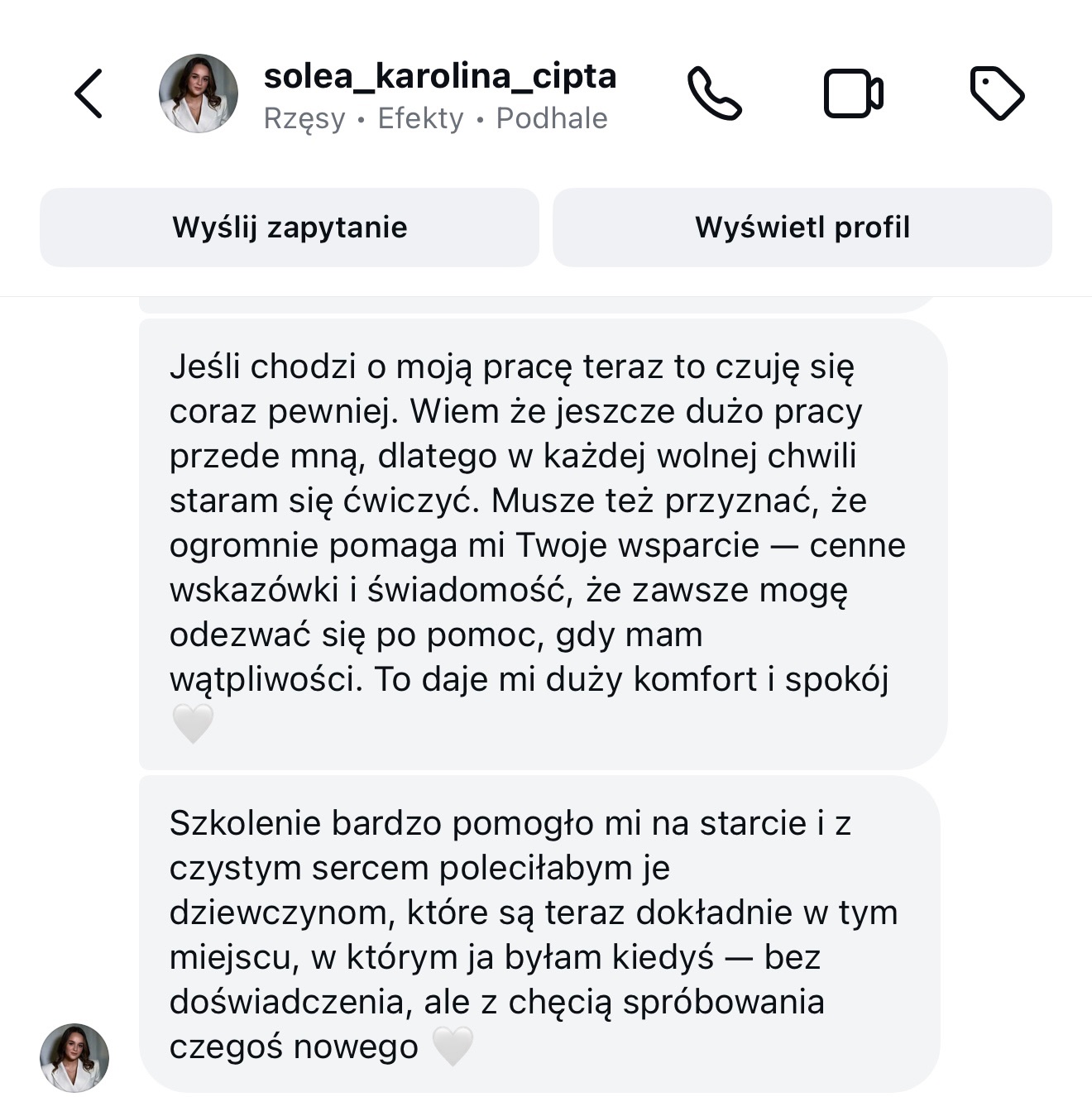Go back using the back arrow

(x=89, y=93)
